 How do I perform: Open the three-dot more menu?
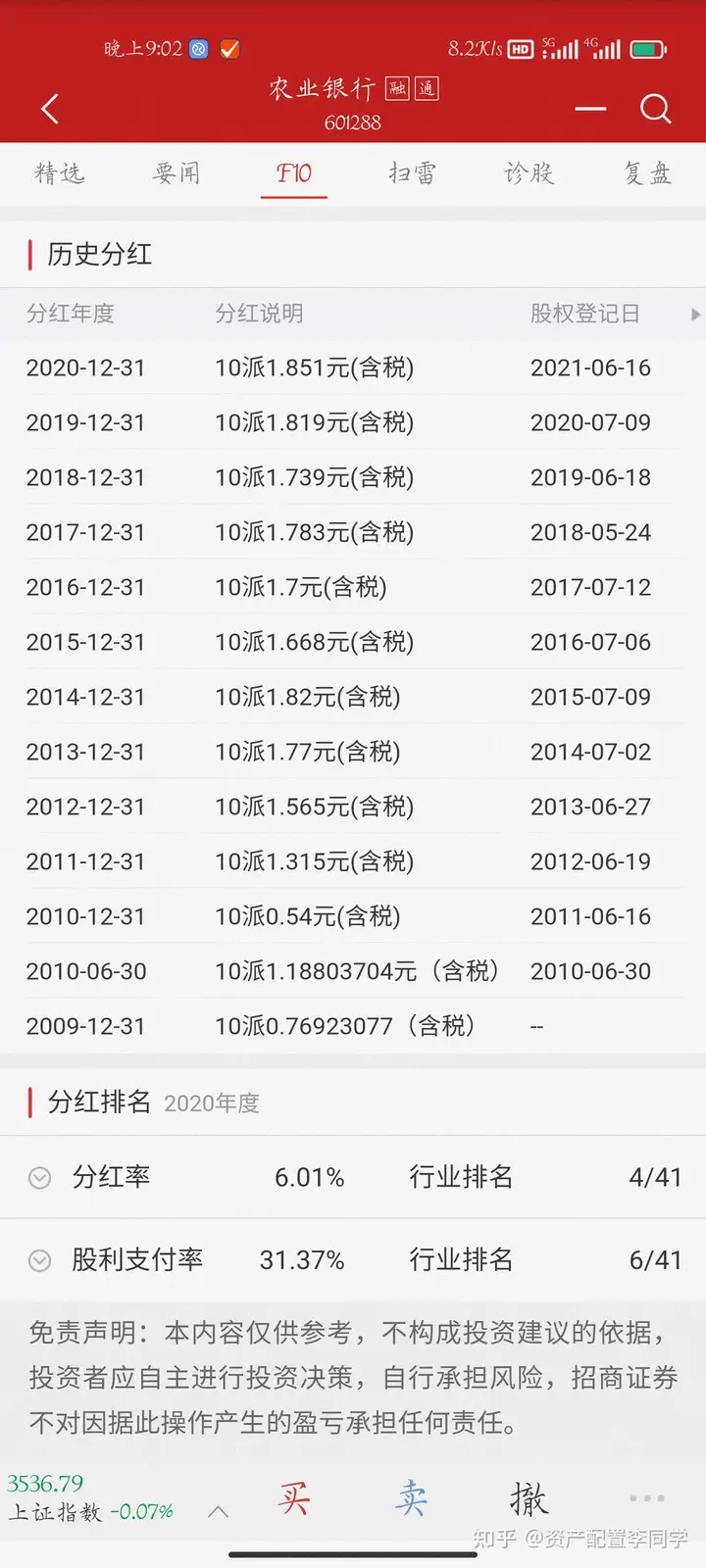pyautogui.click(x=647, y=1498)
